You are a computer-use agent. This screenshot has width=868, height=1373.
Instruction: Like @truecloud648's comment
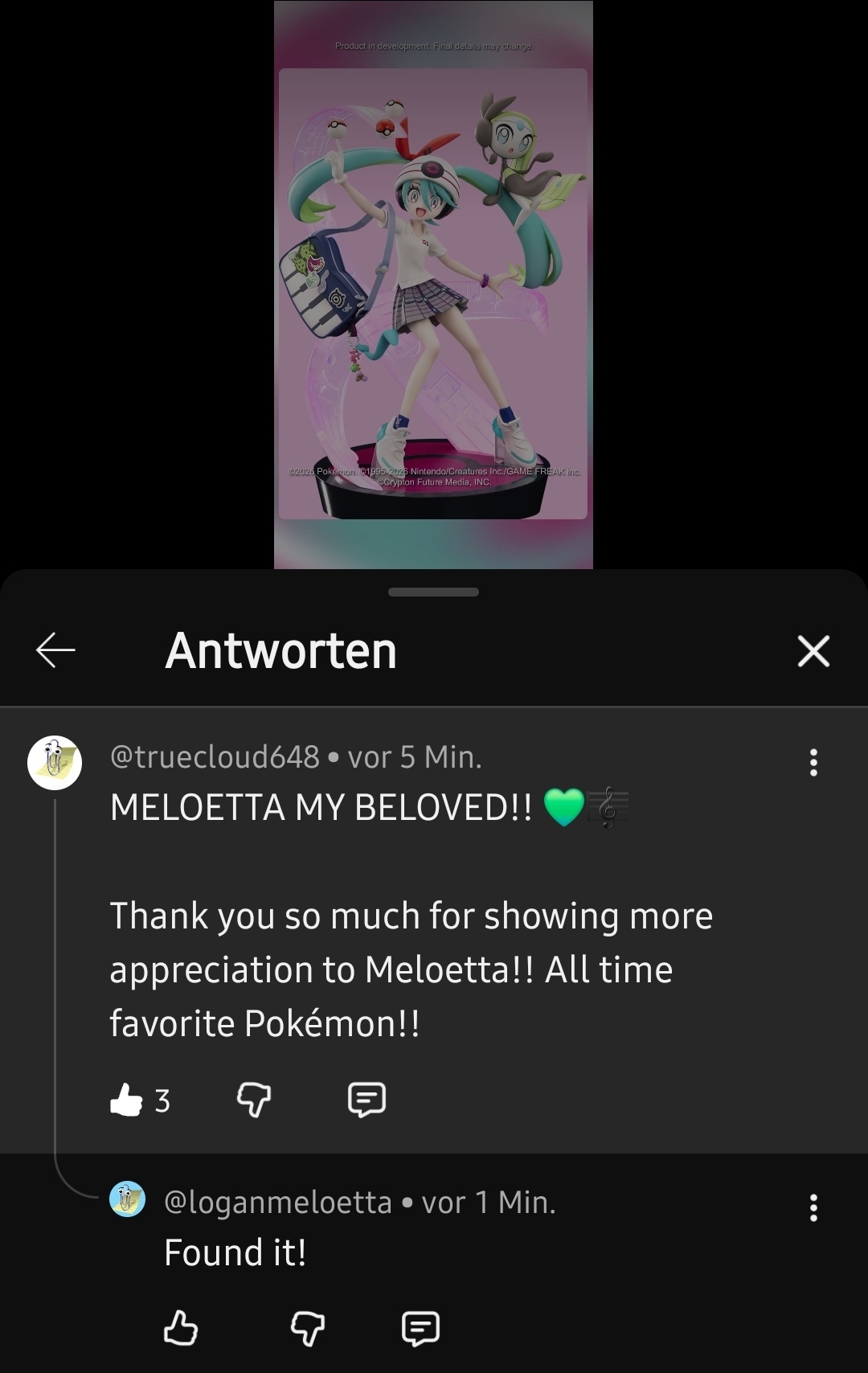127,1100
